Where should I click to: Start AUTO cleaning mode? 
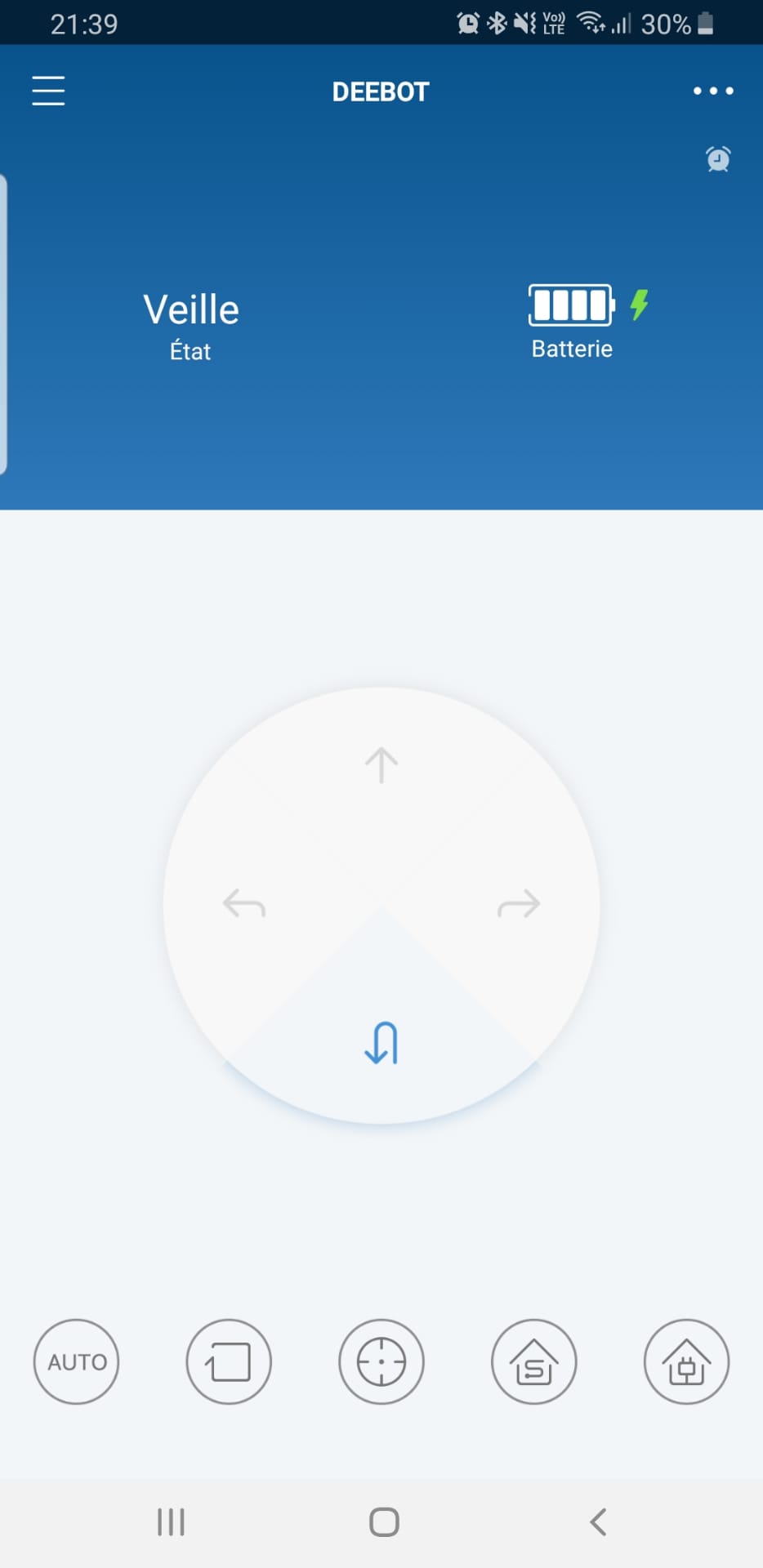[x=76, y=1361]
